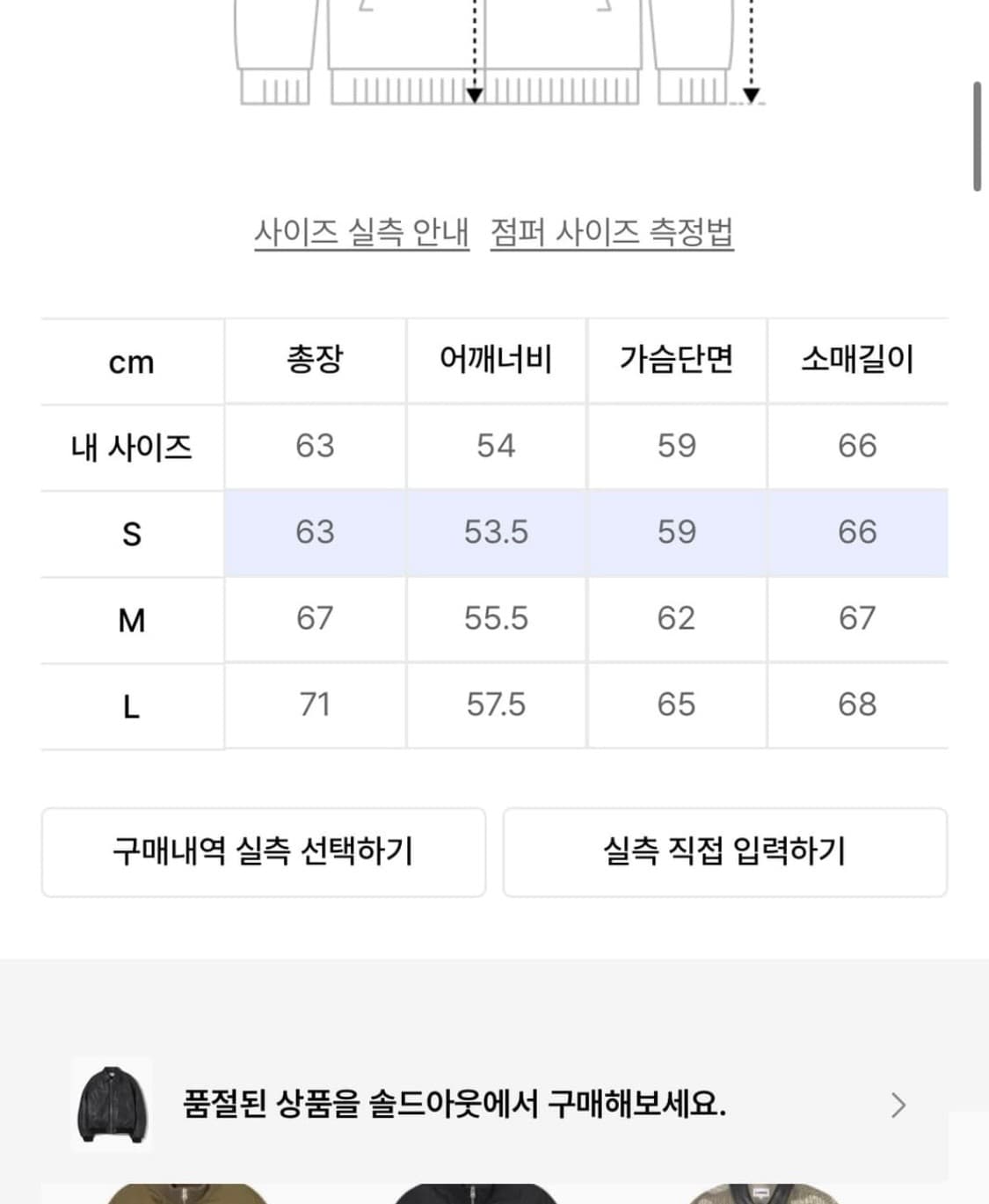Click the 구매내역 실측 선택하기 button
This screenshot has height=1204, width=989.
[265, 851]
